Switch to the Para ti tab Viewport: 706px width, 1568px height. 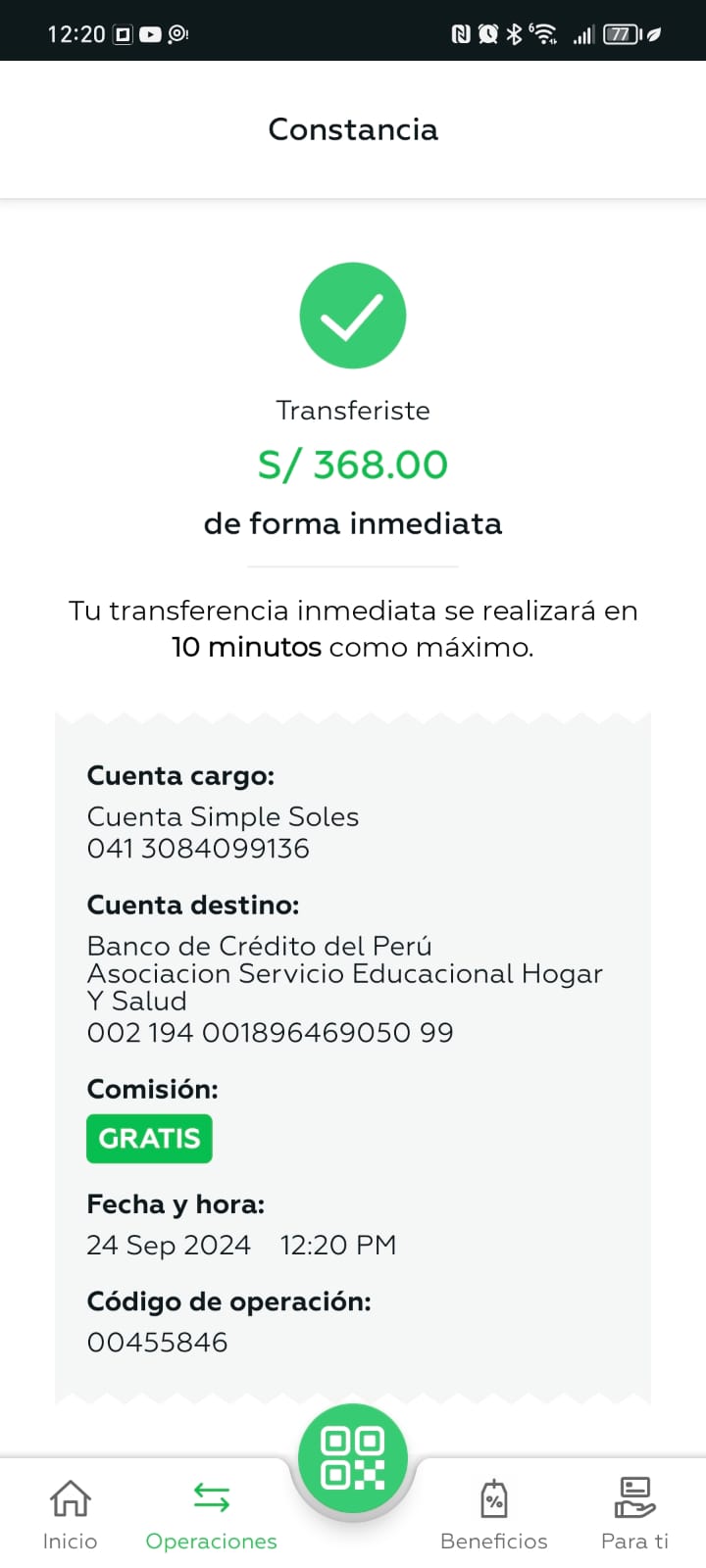pyautogui.click(x=634, y=1513)
